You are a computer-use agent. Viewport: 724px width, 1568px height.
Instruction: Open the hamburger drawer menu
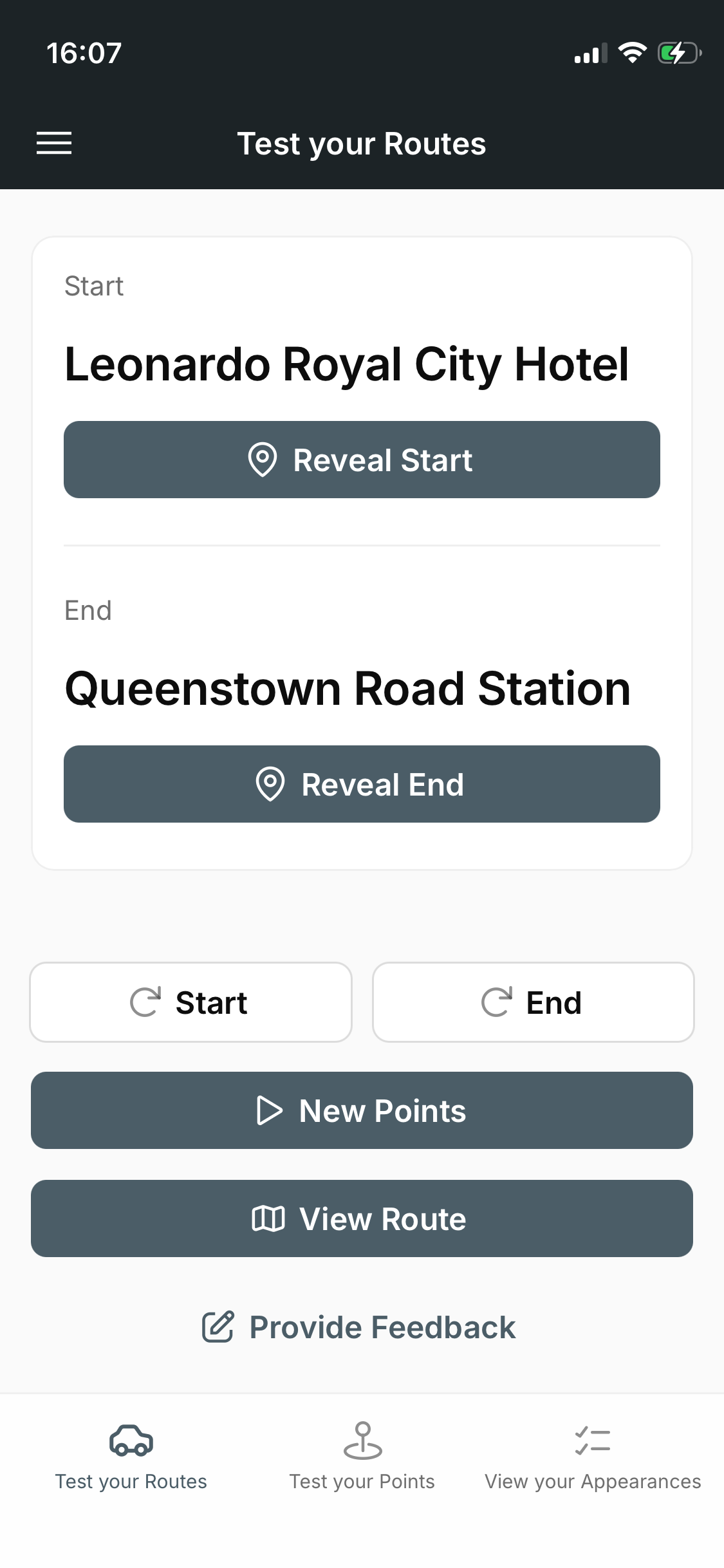click(54, 143)
